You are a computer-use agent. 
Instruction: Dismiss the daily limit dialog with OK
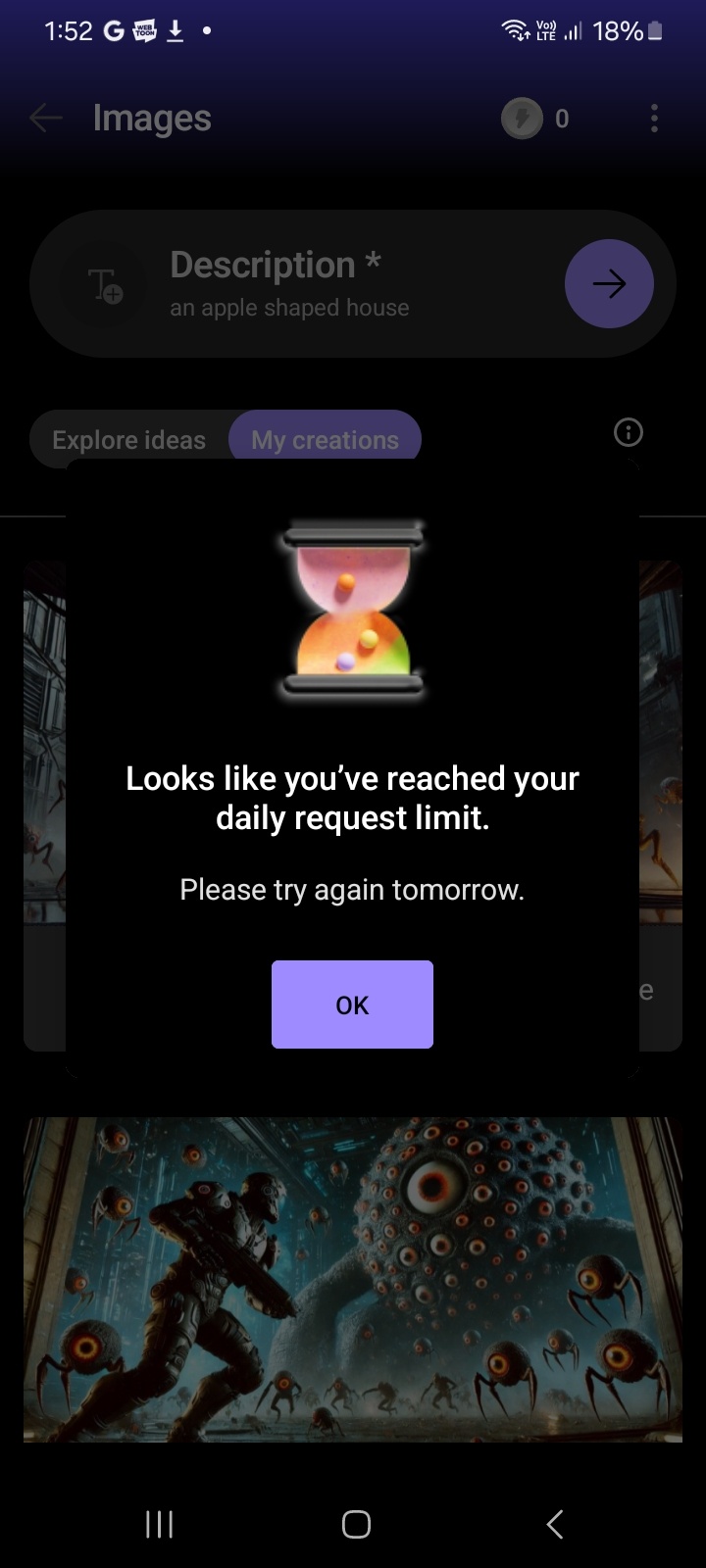tap(352, 1004)
